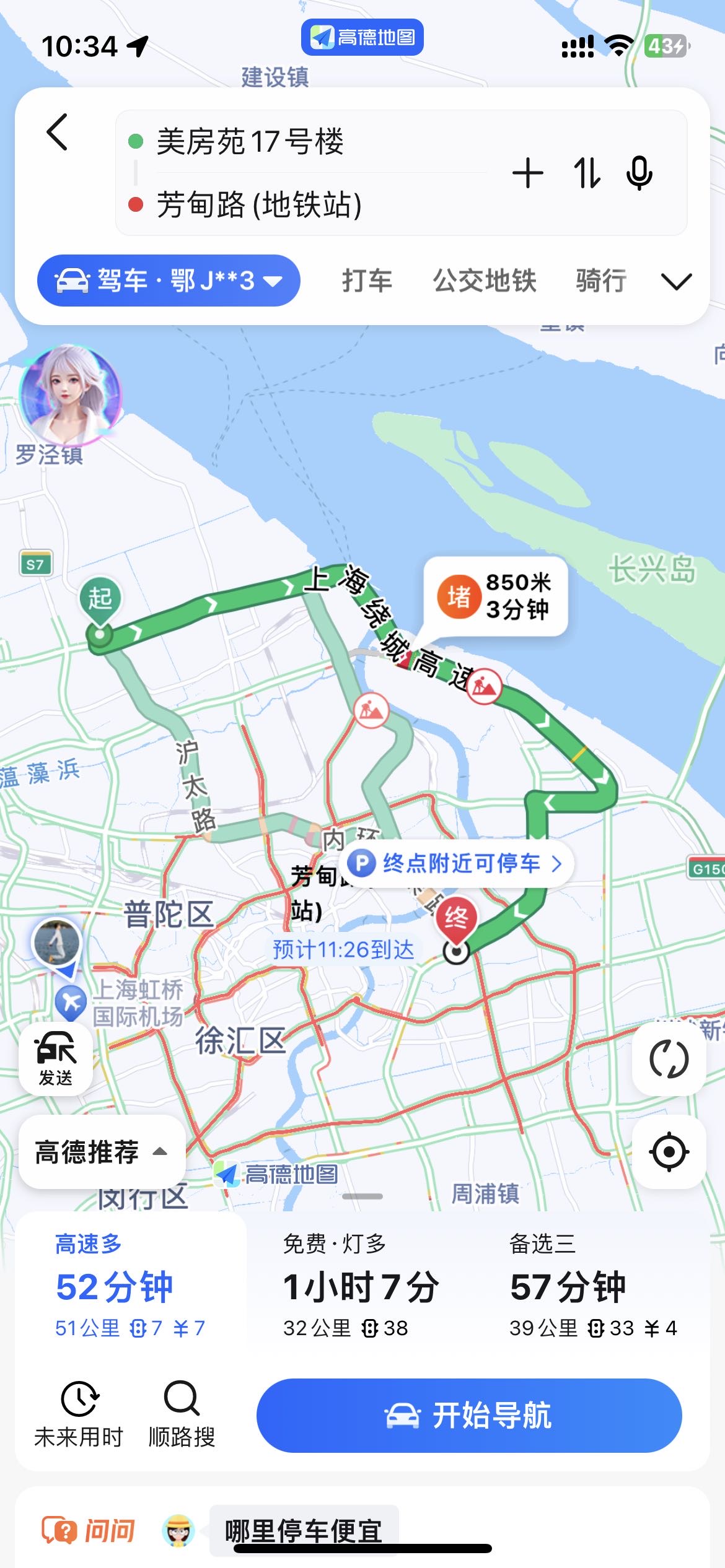Expand the 高德推荐 route preference
The height and width of the screenshot is (1568, 725).
101,1152
